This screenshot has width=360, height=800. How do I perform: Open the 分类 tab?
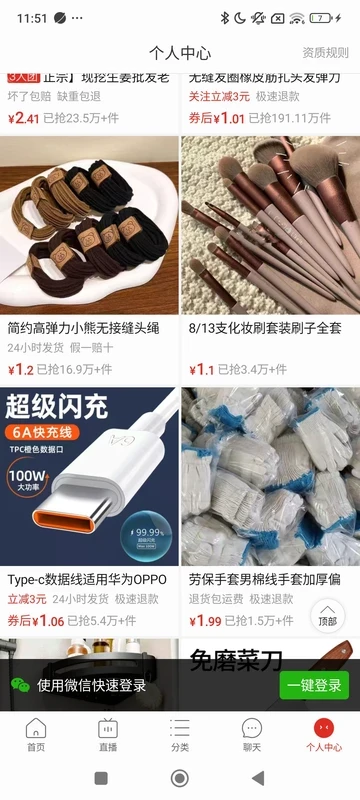pos(179,735)
